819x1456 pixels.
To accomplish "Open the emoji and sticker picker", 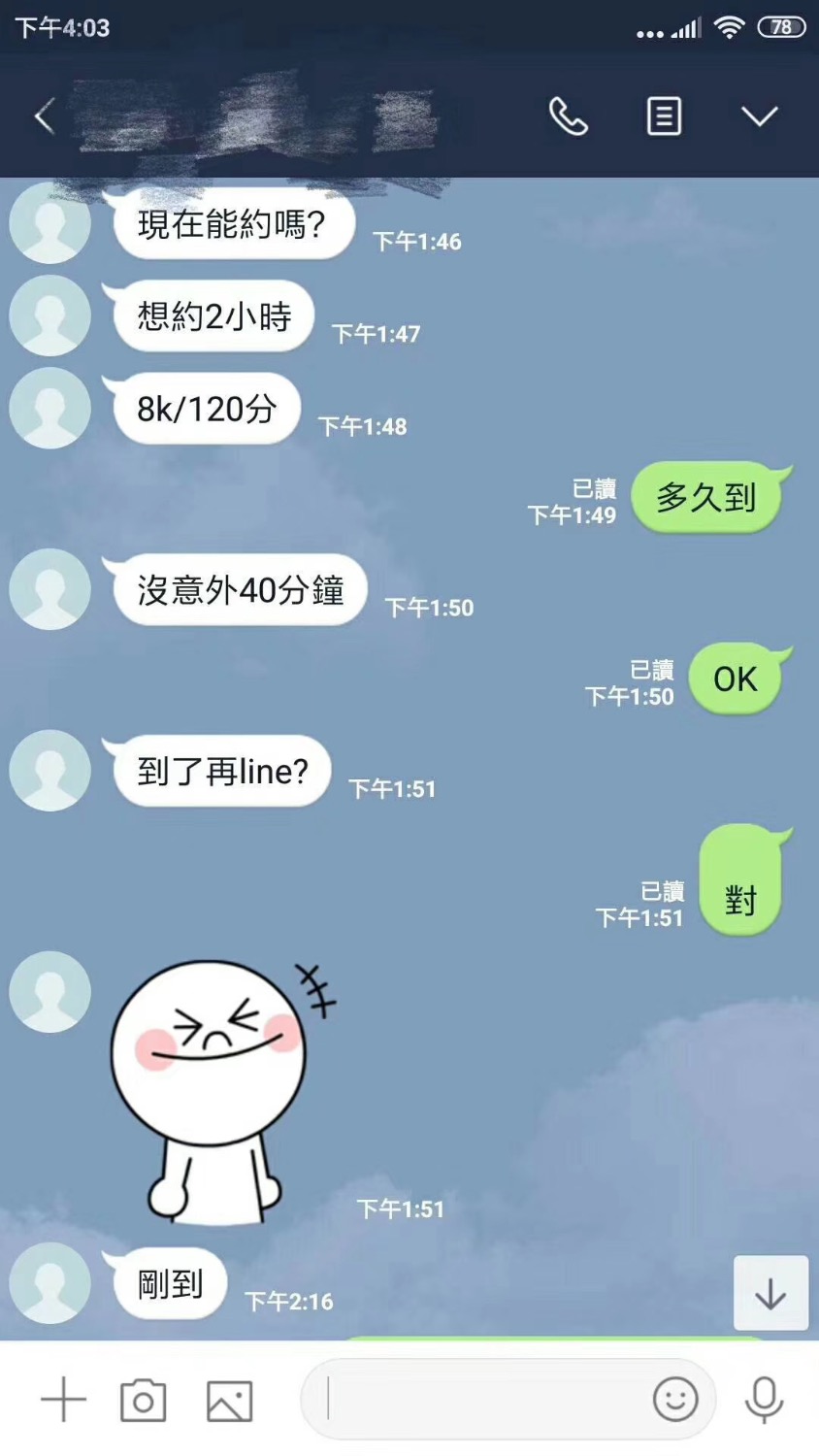I will pyautogui.click(x=673, y=1399).
